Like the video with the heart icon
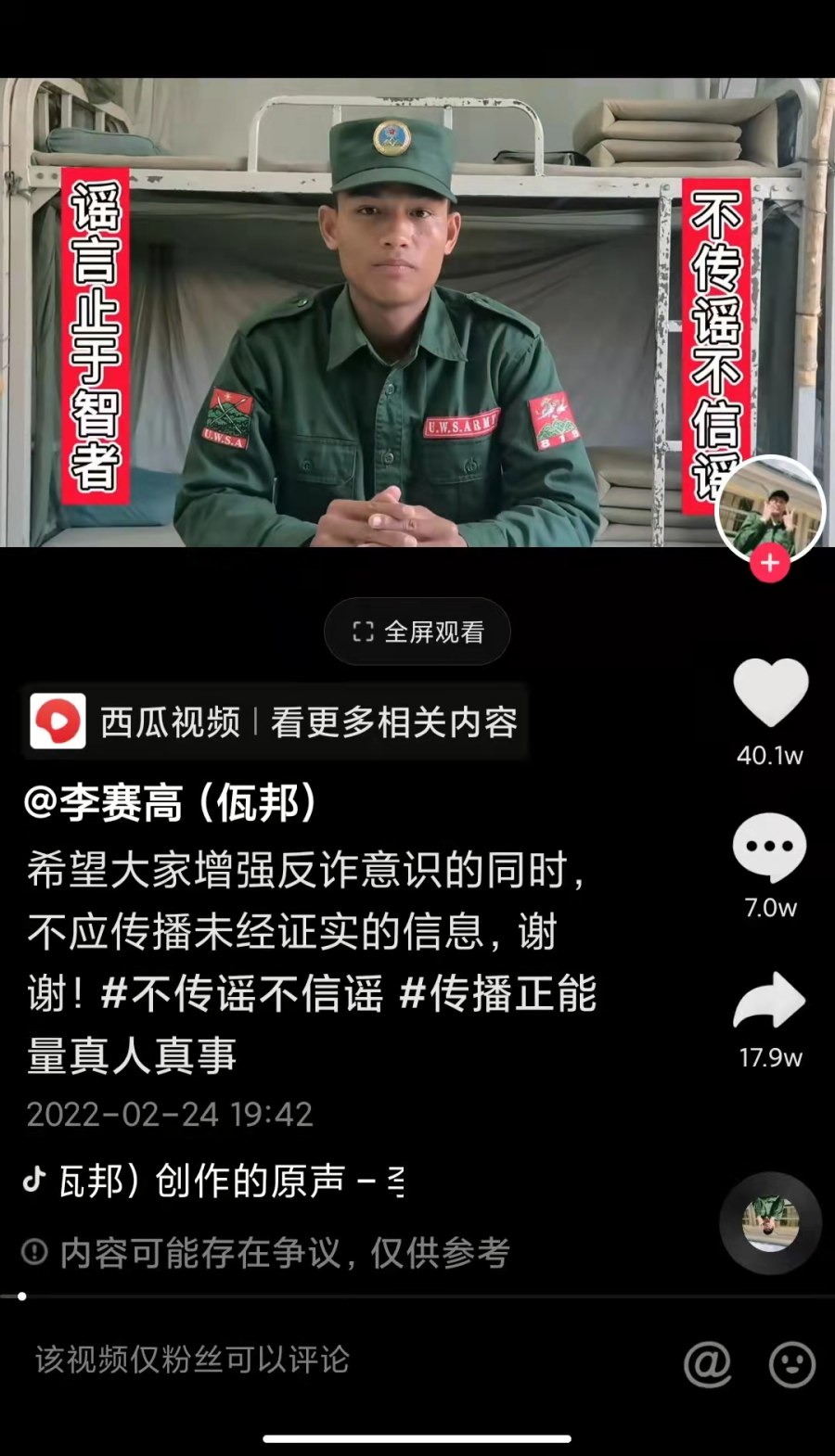835x1456 pixels. (770, 692)
